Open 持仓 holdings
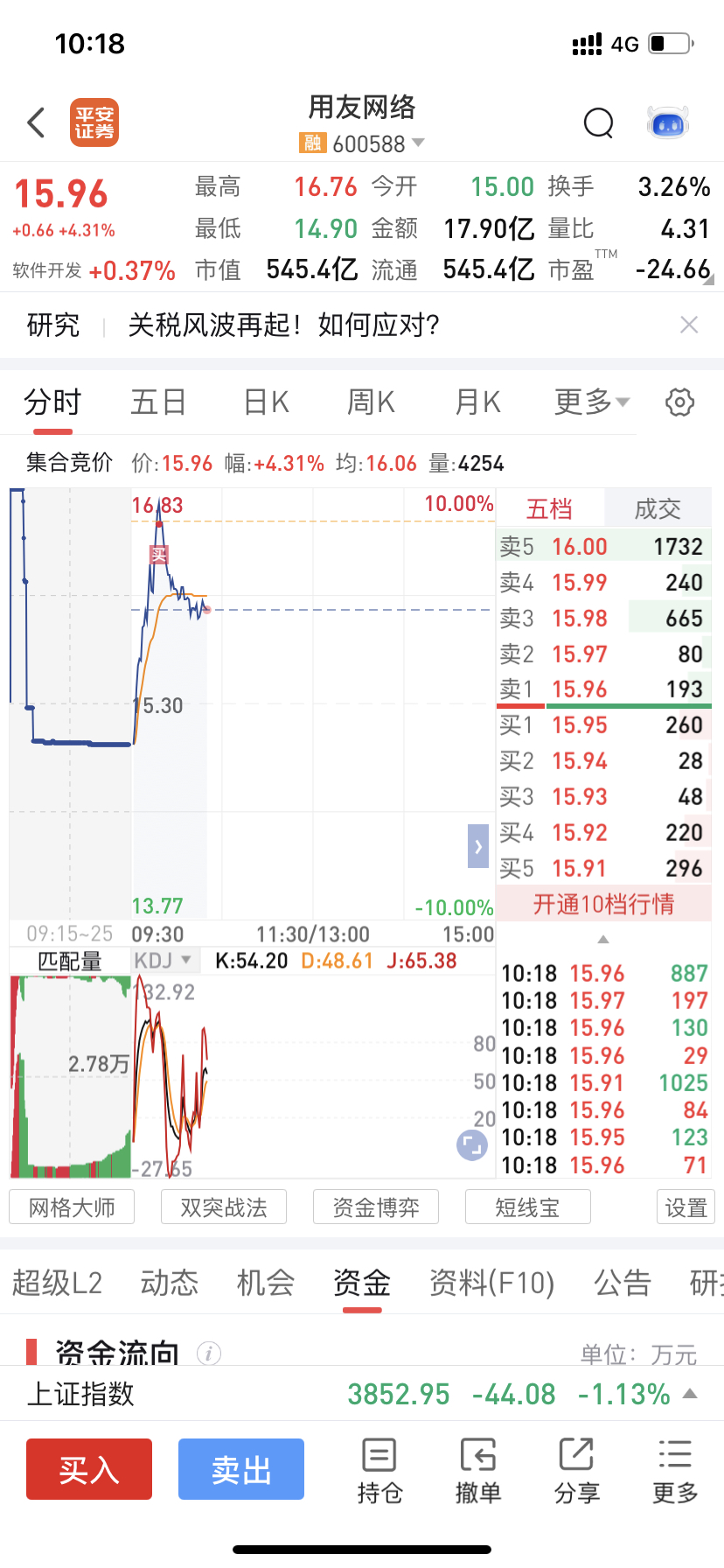The image size is (724, 1568). pos(379,1470)
